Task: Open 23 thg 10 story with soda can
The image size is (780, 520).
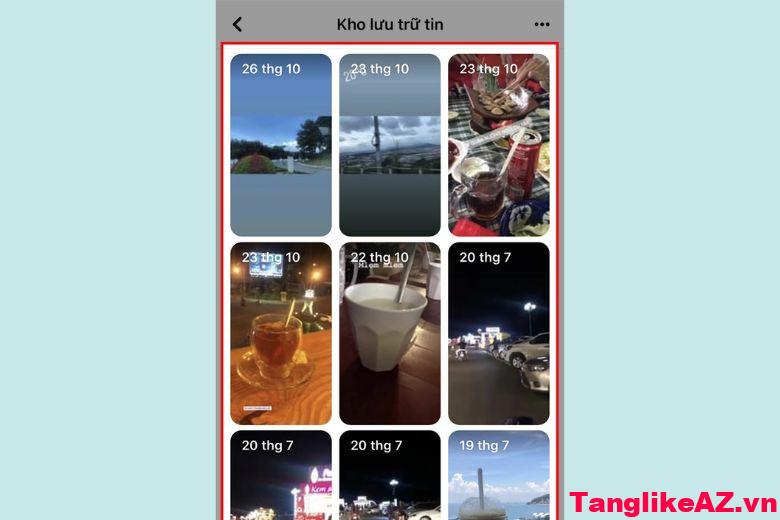Action: pyautogui.click(x=498, y=145)
